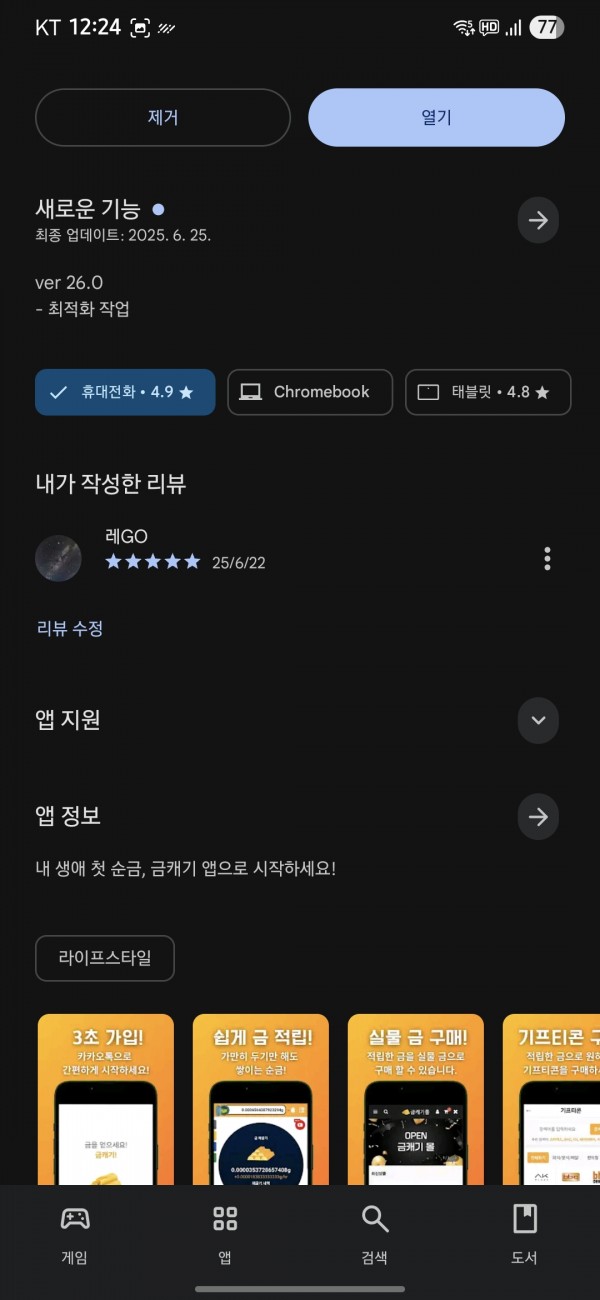This screenshot has height=1300, width=600.
Task: Select the 태블릿 4.8 rating chip
Action: click(x=488, y=392)
